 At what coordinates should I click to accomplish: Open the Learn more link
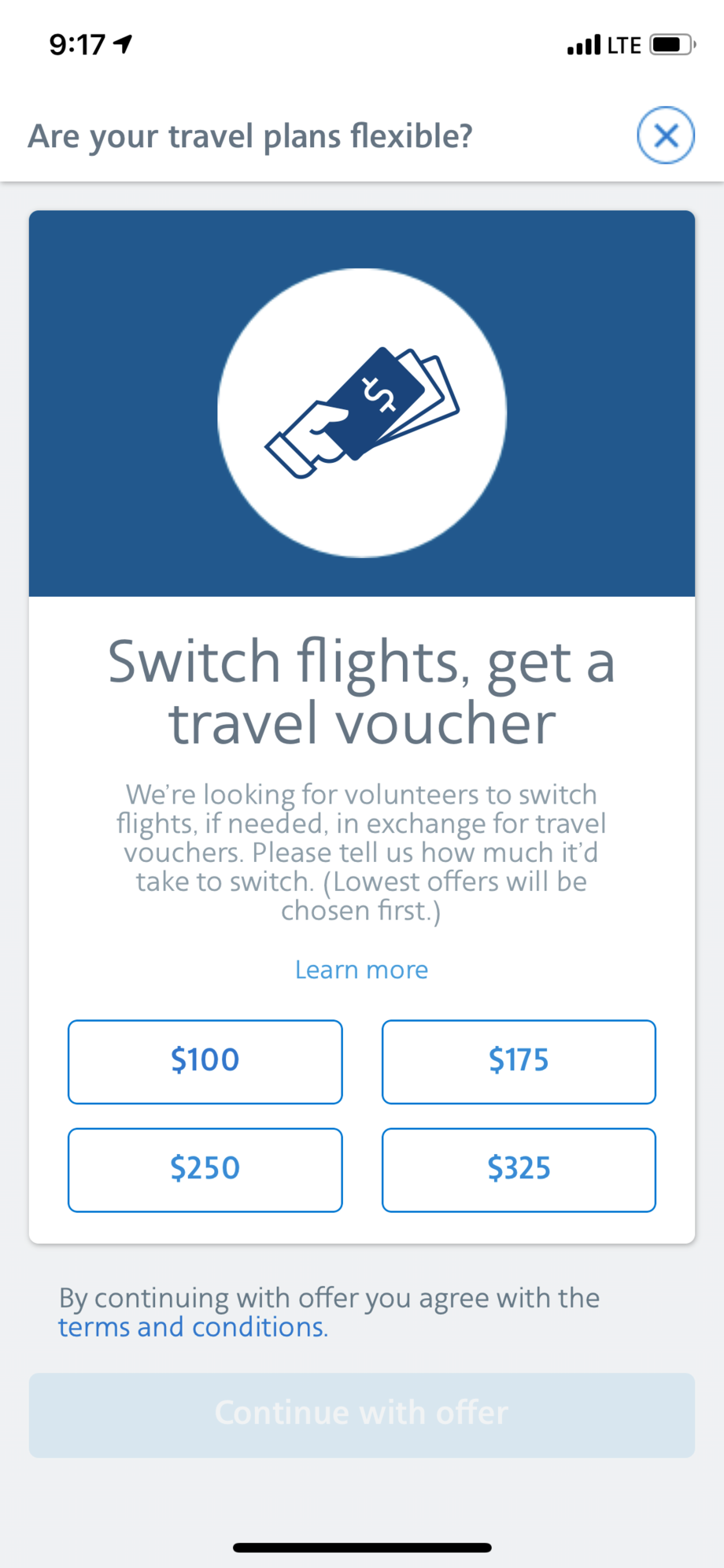click(x=361, y=970)
